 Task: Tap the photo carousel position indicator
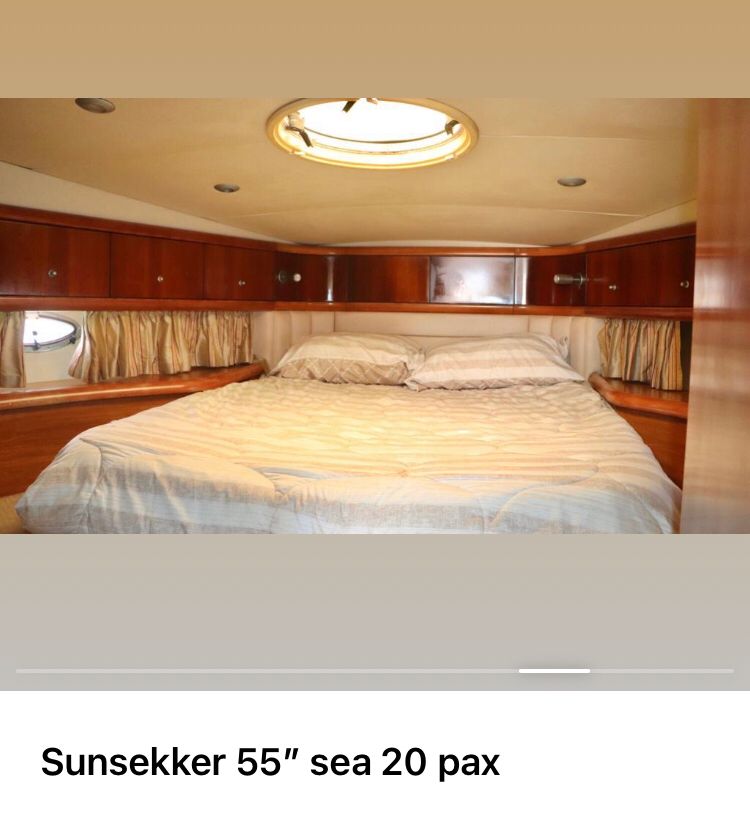click(x=554, y=671)
